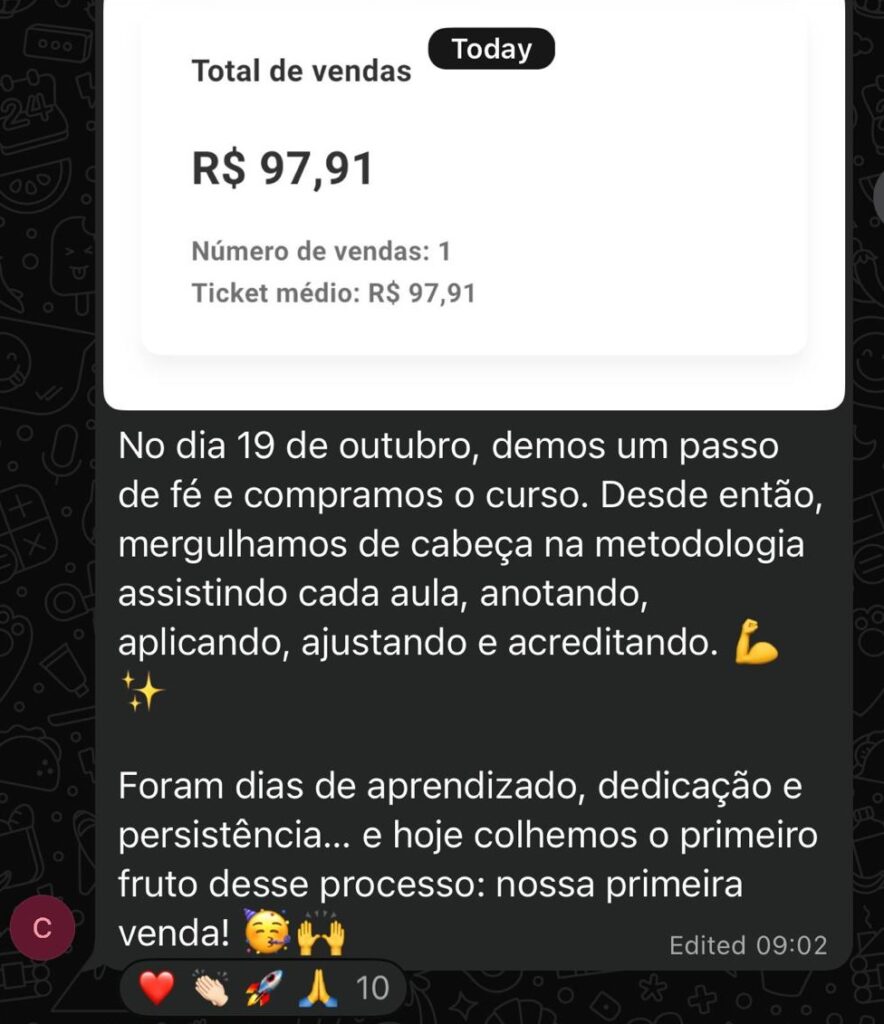Screen dimensions: 884x1024
Task: Open the Total de vendas image attachment
Action: click(x=474, y=200)
